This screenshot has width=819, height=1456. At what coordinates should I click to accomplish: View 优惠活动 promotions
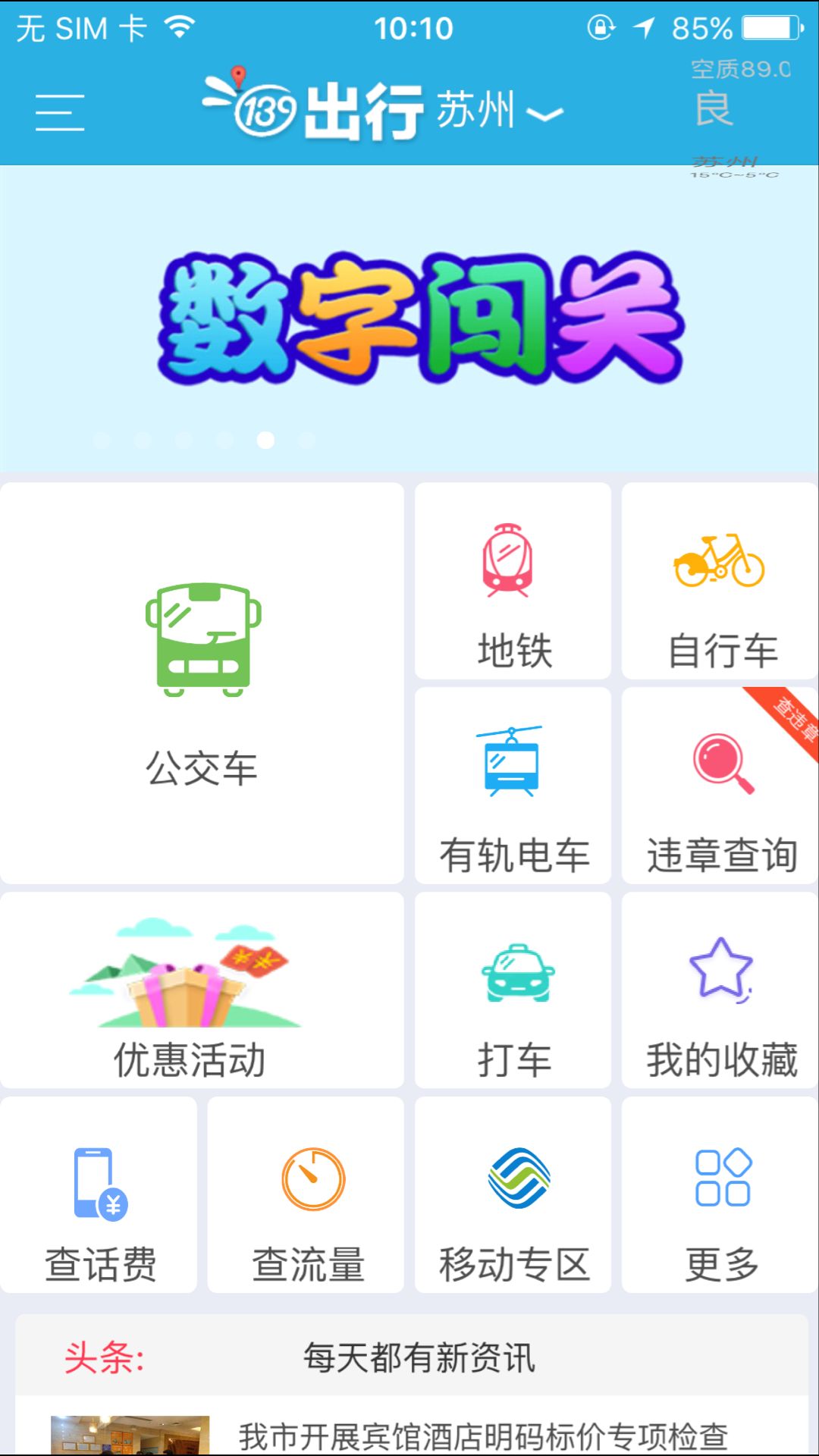pyautogui.click(x=202, y=990)
